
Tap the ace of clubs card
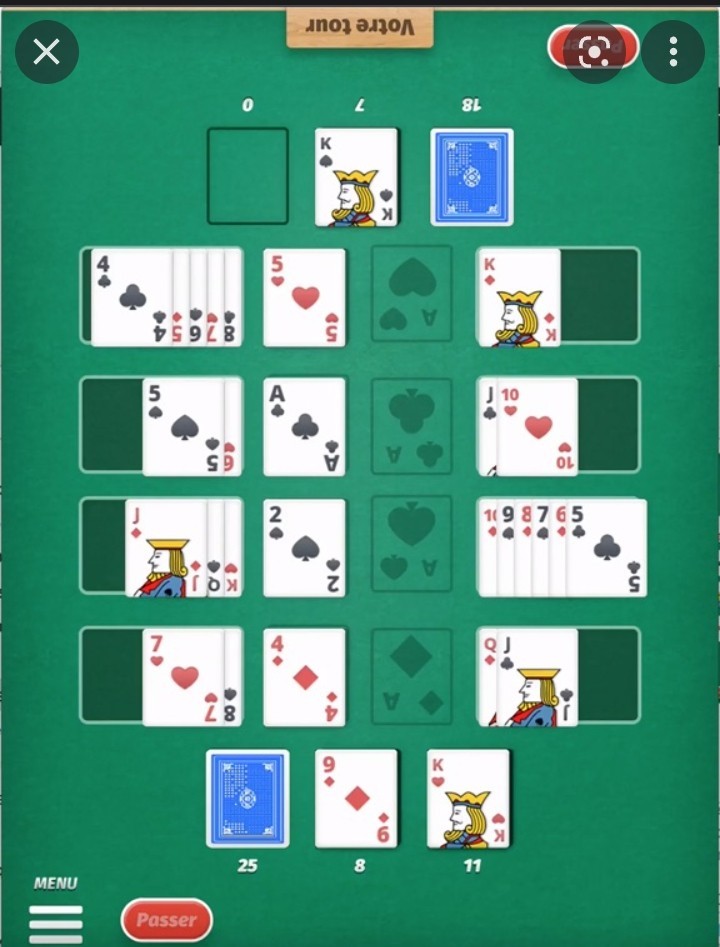(305, 427)
